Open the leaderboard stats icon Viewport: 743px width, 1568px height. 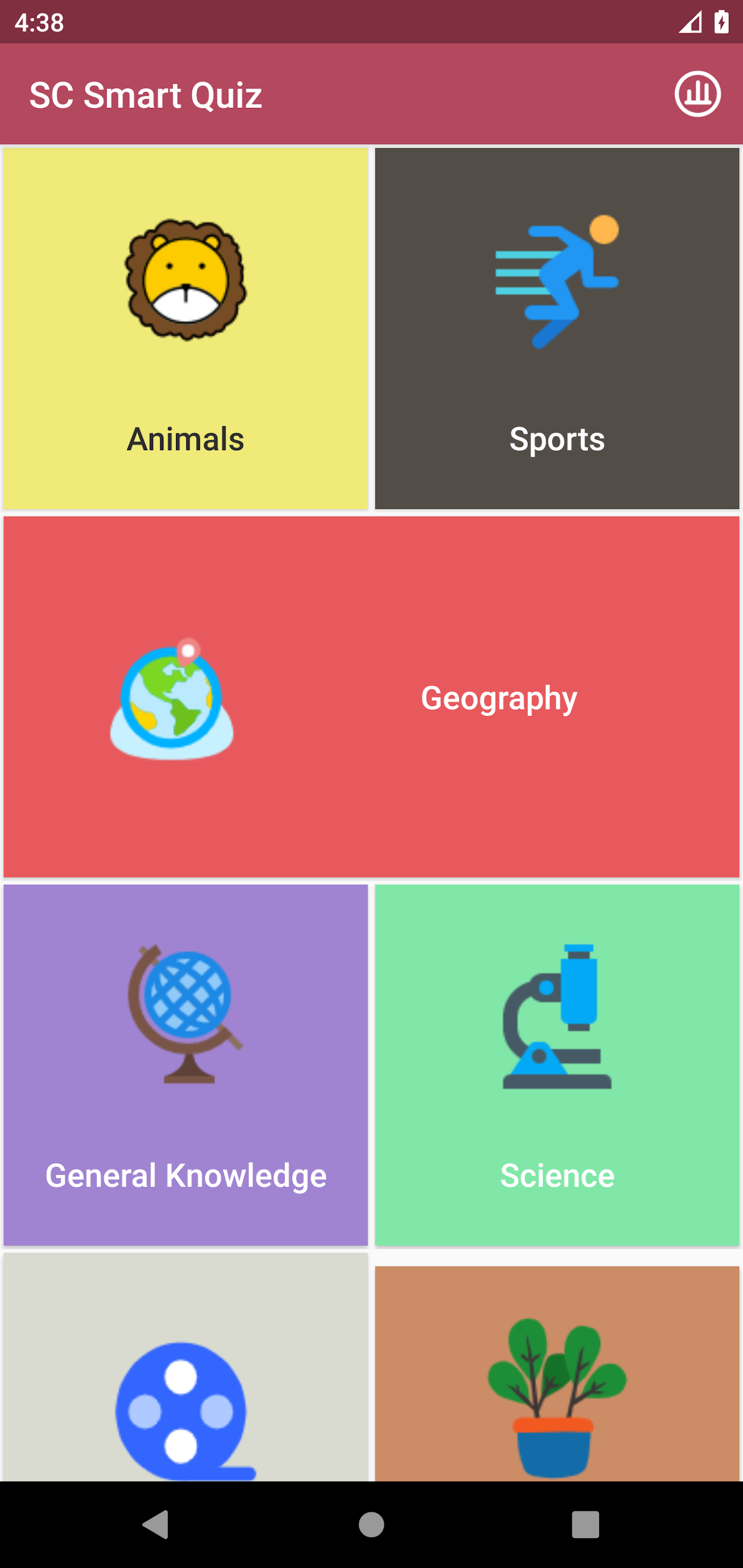point(697,94)
